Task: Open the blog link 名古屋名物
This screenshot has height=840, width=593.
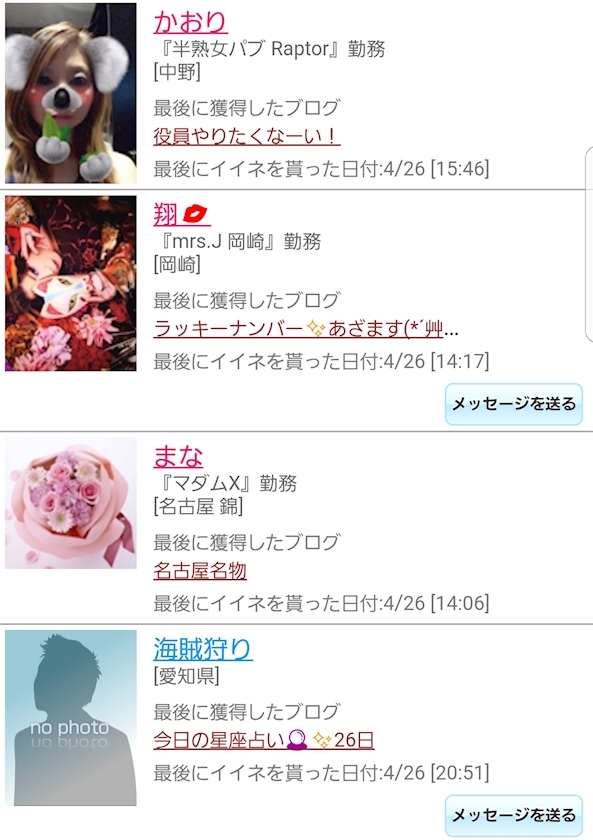Action: pyautogui.click(x=200, y=571)
